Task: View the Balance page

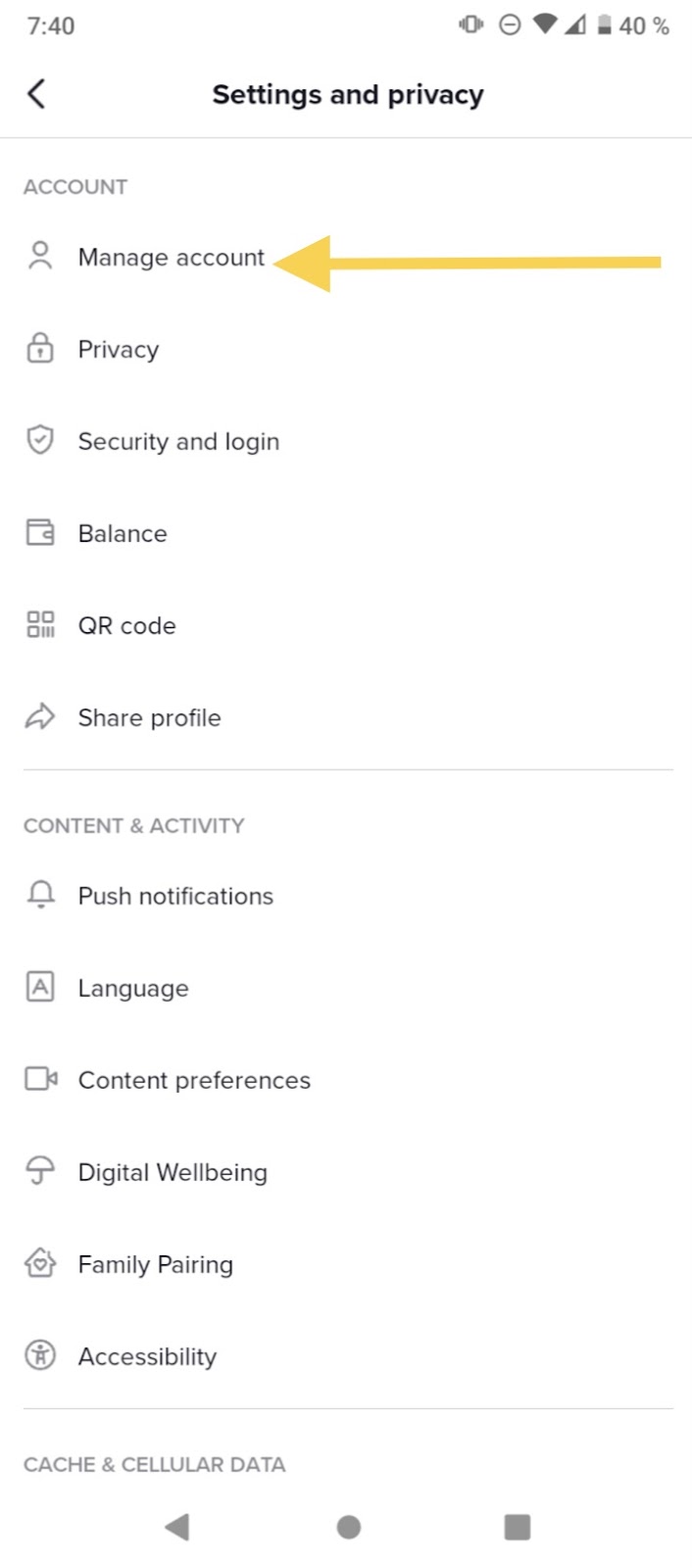Action: pos(123,534)
